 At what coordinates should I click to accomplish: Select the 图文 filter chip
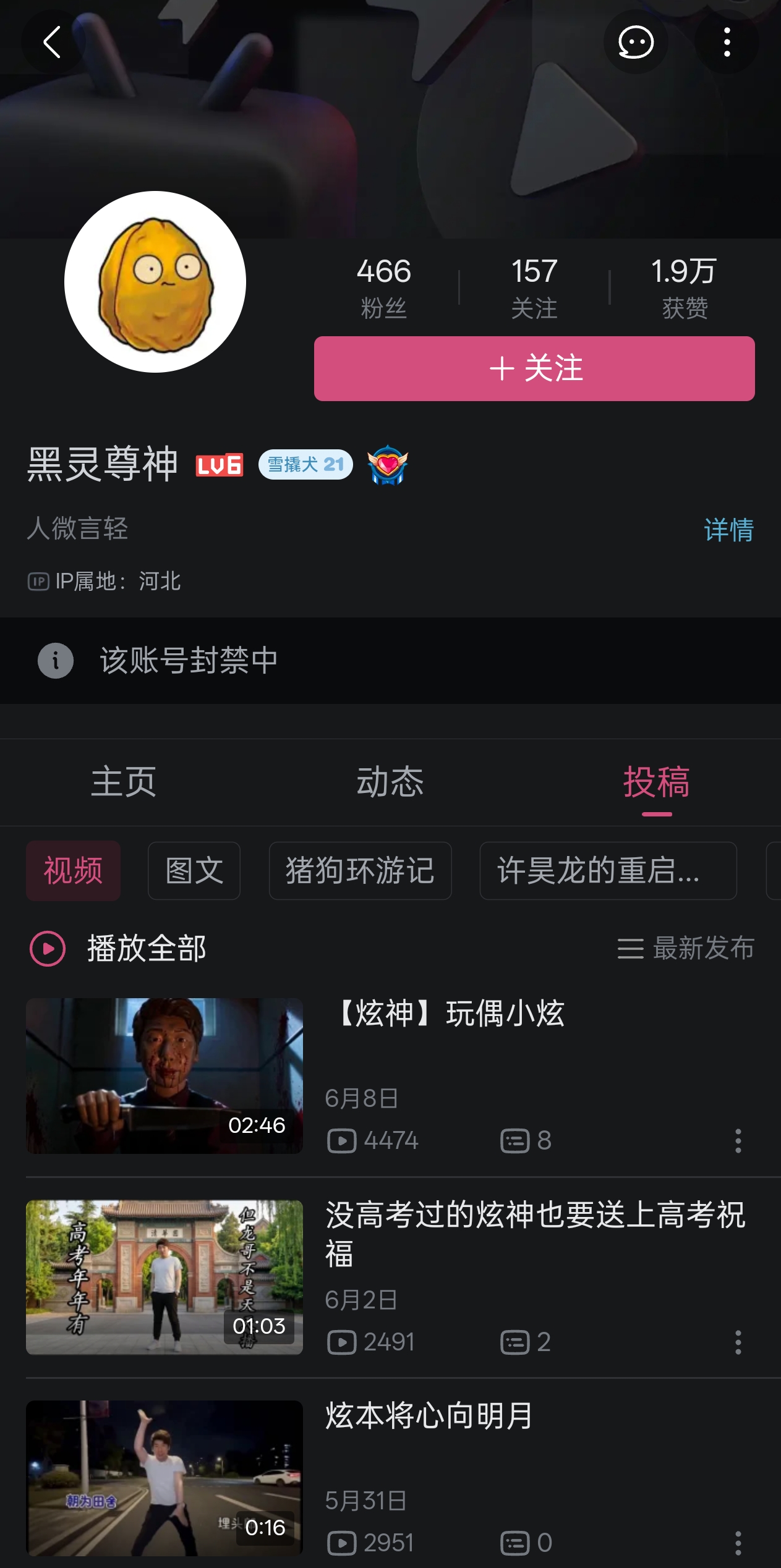click(194, 871)
